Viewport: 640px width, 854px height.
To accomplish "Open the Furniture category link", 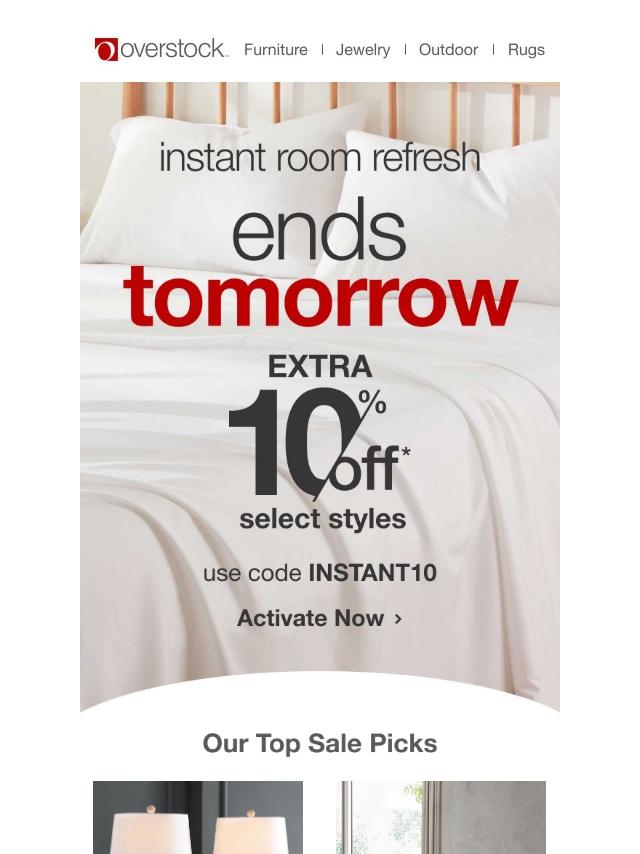I will pos(275,49).
